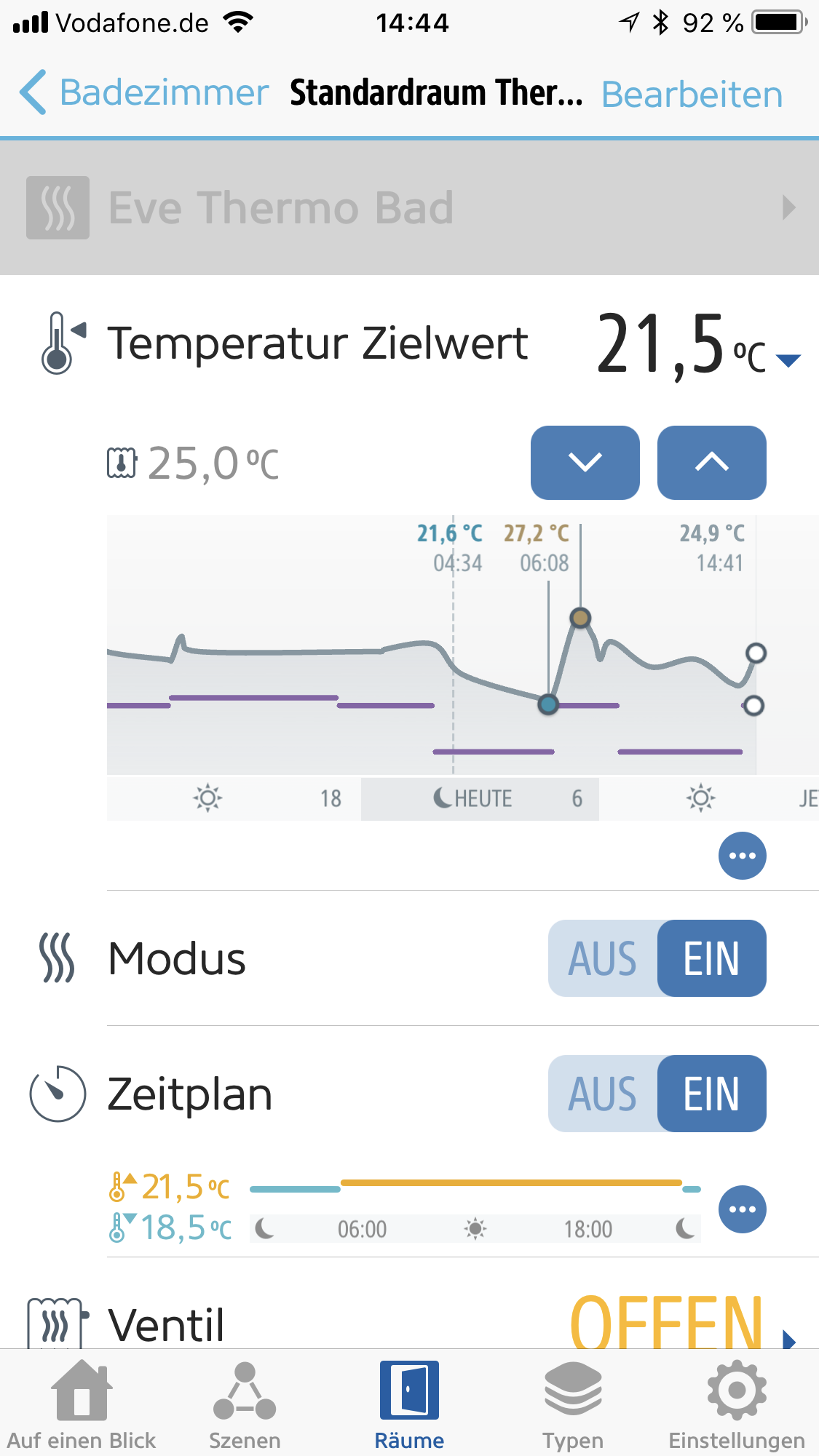This screenshot has width=819, height=1456.
Task: Turn Zeitplan off with AUS
Action: click(x=603, y=1094)
